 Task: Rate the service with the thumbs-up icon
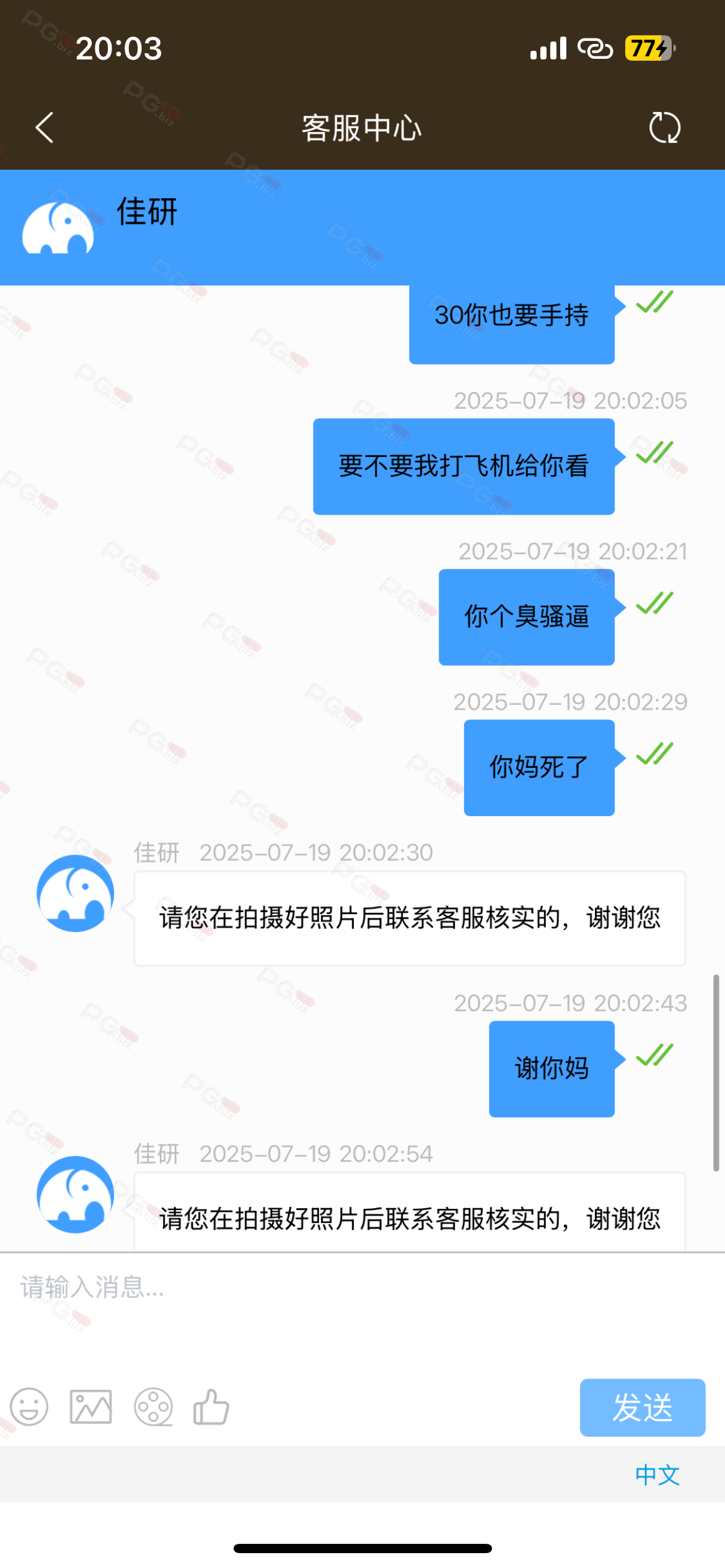pos(211,1407)
